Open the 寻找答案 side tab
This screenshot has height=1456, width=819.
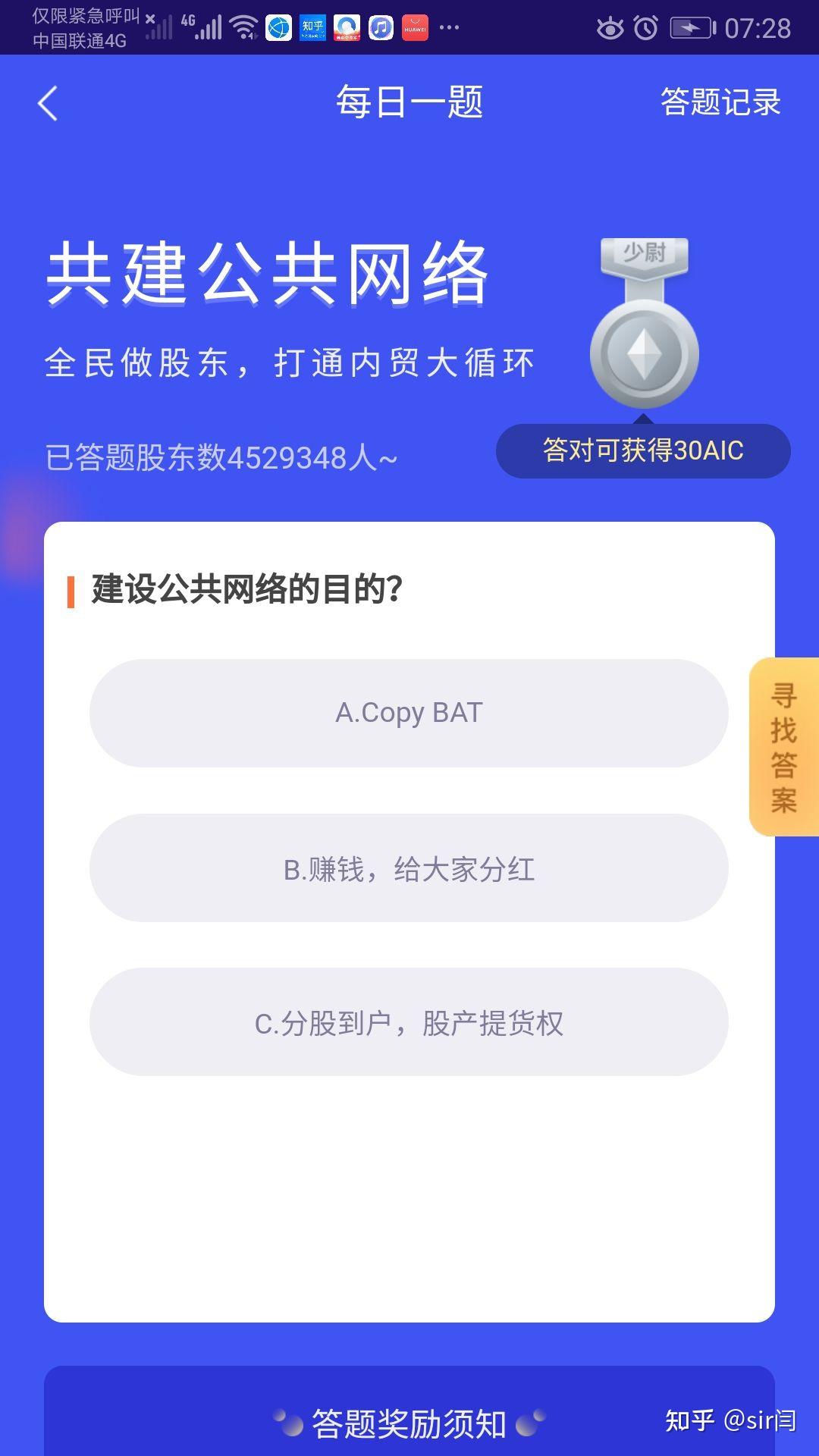pos(784,747)
